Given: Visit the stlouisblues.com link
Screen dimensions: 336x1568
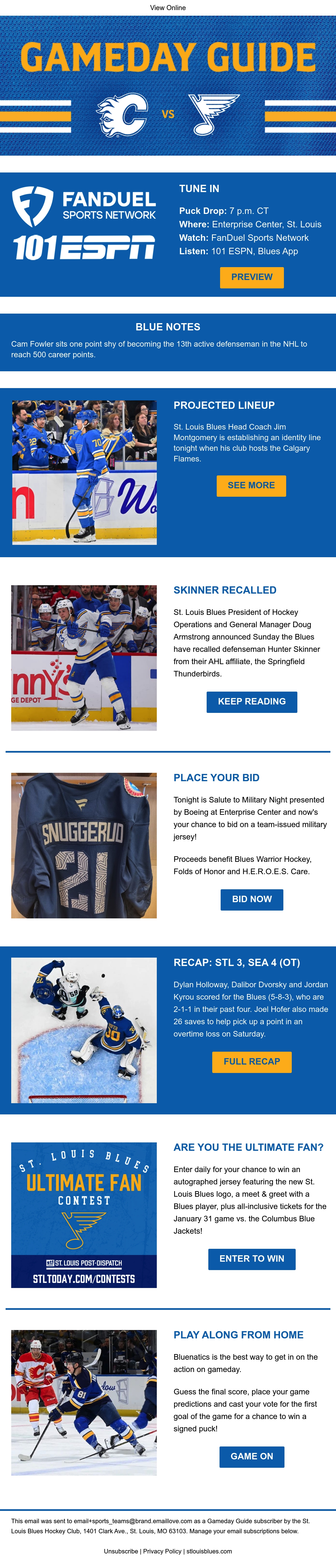Looking at the screenshot, I should tap(209, 1551).
